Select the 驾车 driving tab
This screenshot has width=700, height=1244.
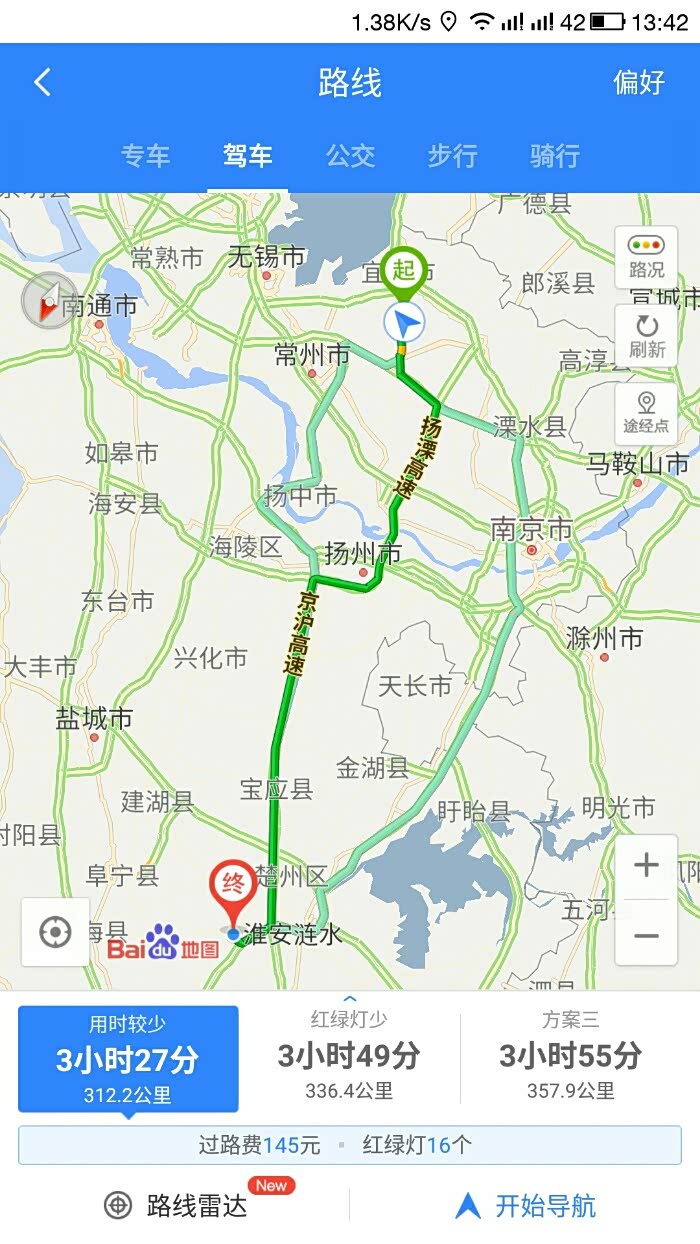pos(248,156)
